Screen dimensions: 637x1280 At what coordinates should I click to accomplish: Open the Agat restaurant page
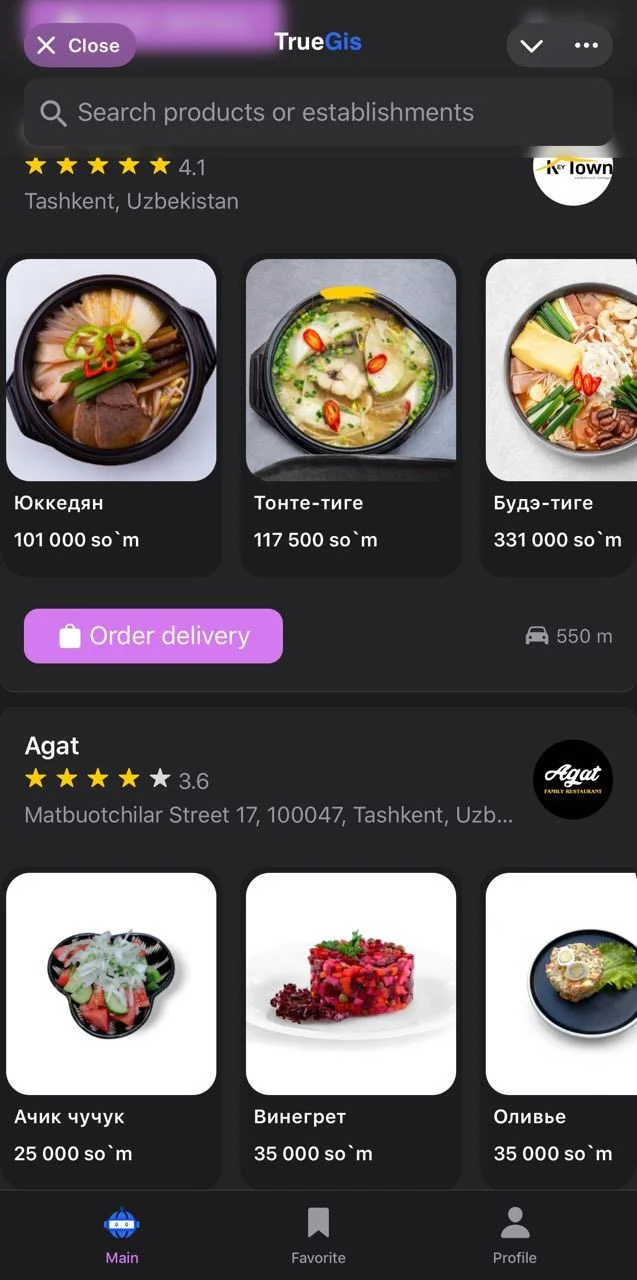pyautogui.click(x=52, y=746)
